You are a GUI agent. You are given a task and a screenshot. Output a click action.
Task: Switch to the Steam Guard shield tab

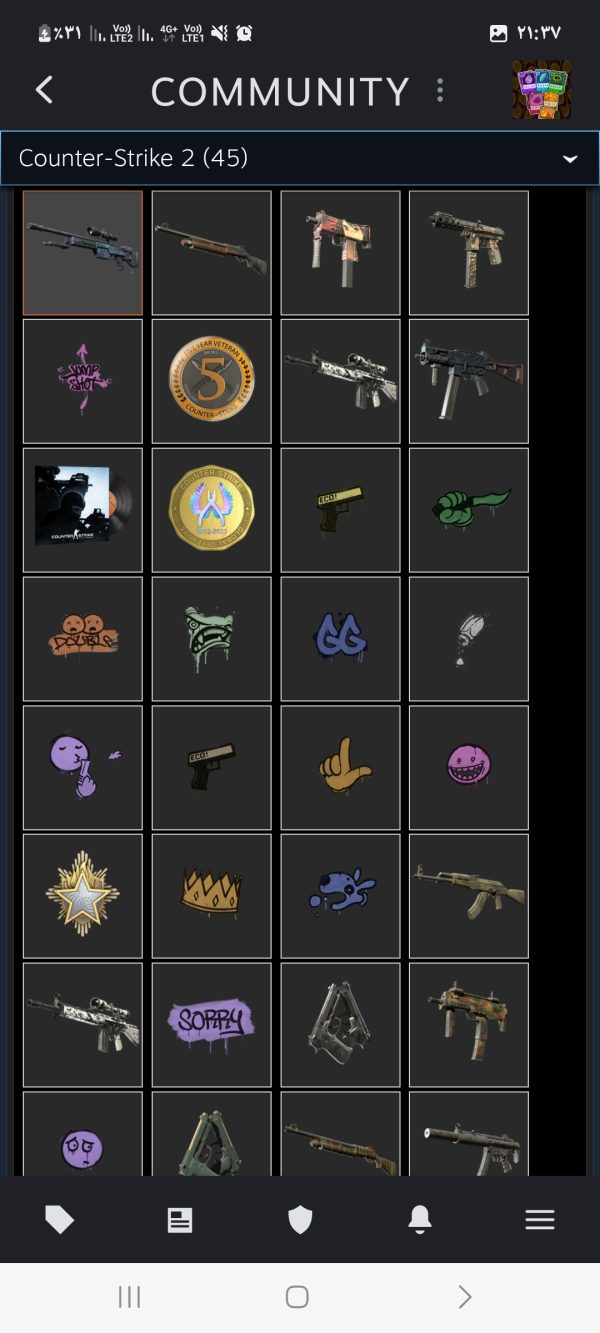[300, 1219]
